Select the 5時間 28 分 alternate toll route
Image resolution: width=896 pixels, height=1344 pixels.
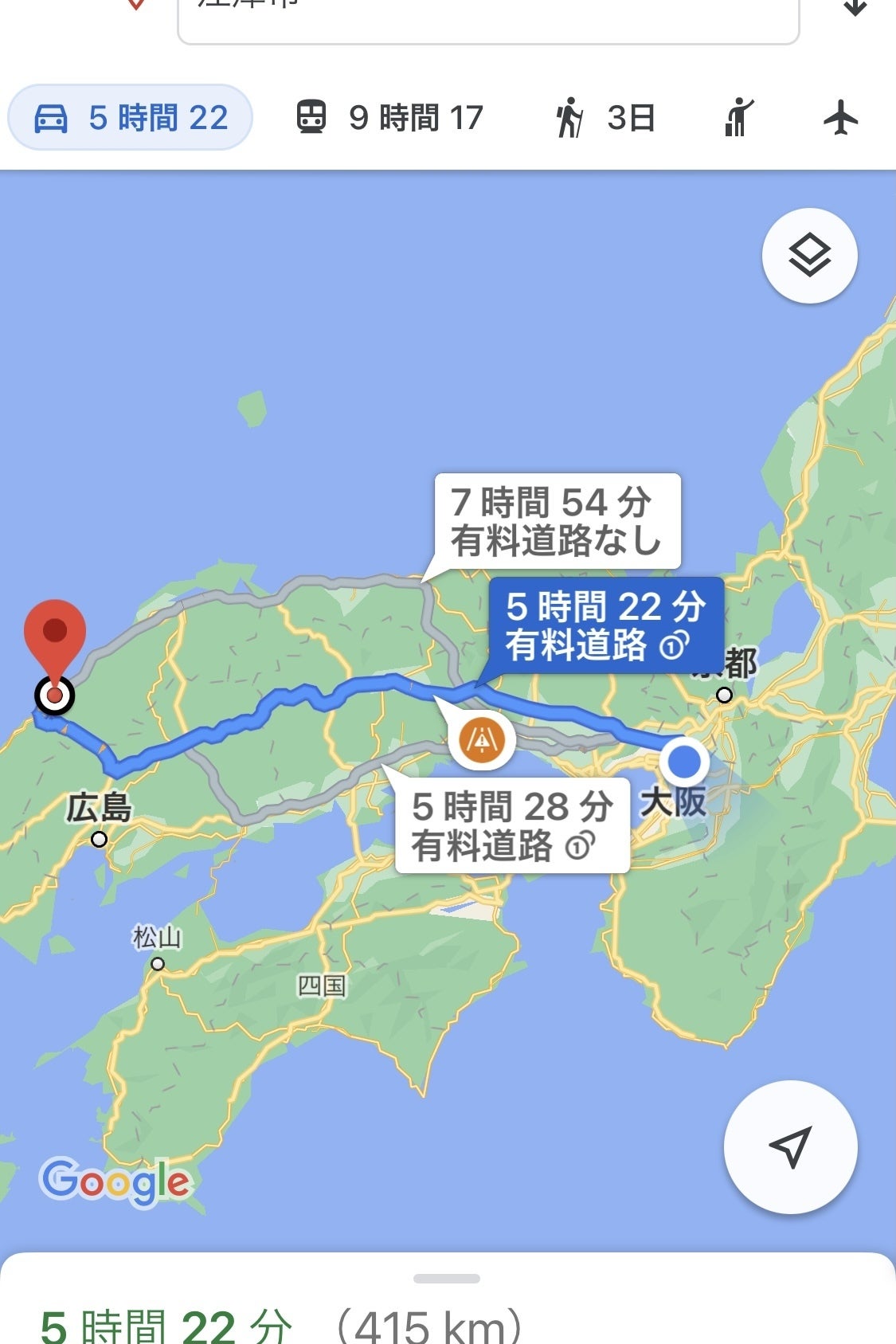[512, 826]
